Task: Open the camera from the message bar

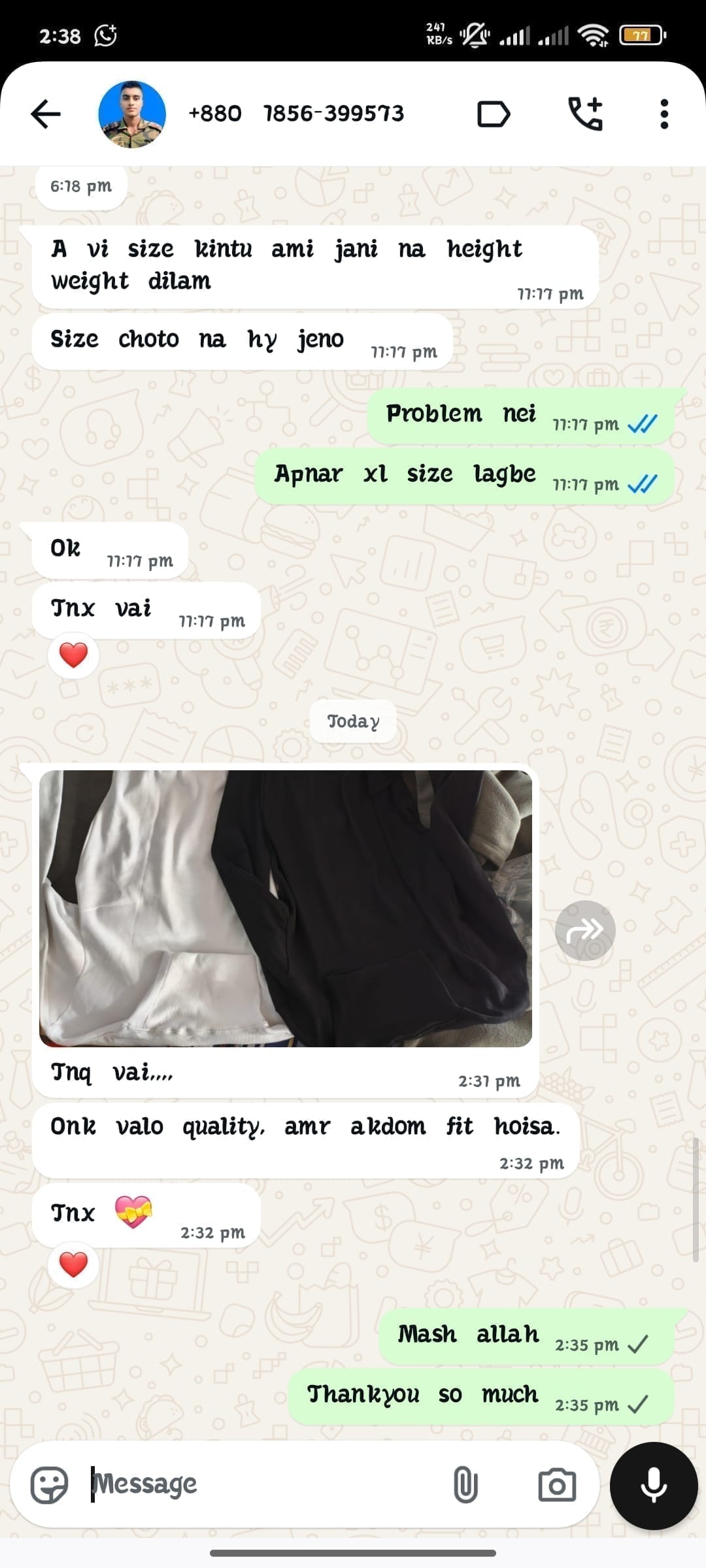Action: point(557,1485)
